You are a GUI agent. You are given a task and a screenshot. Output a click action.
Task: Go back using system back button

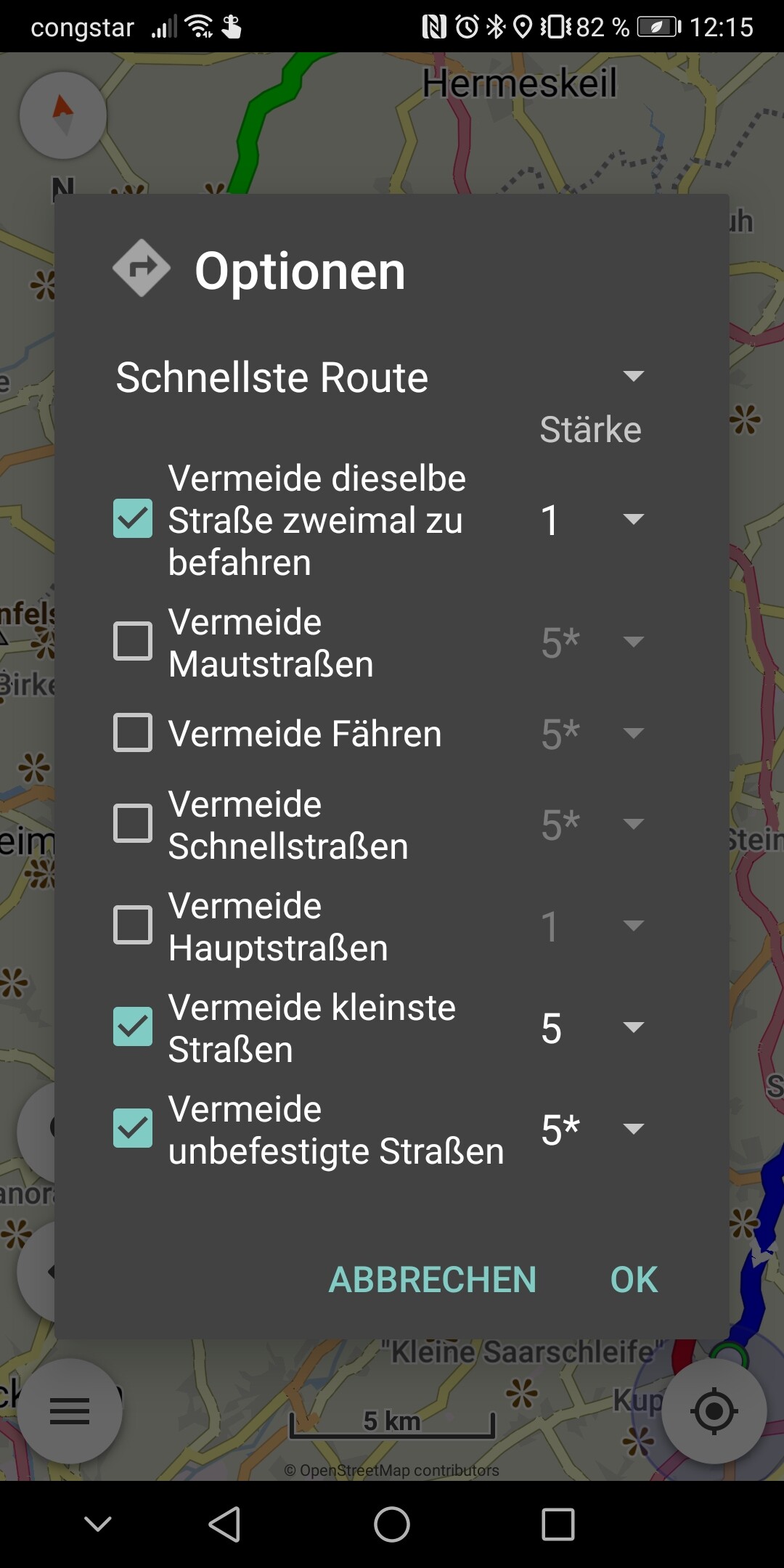pyautogui.click(x=224, y=1524)
